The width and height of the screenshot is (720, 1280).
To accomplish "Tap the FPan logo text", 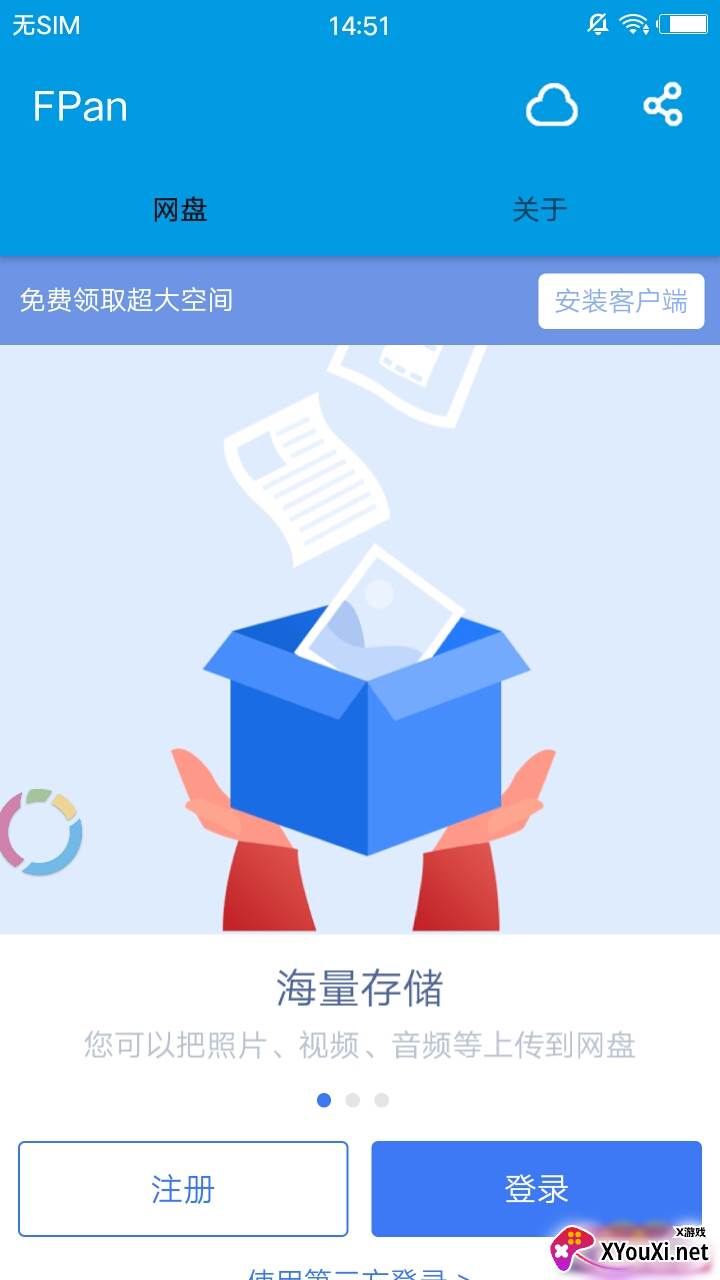I will (x=80, y=107).
